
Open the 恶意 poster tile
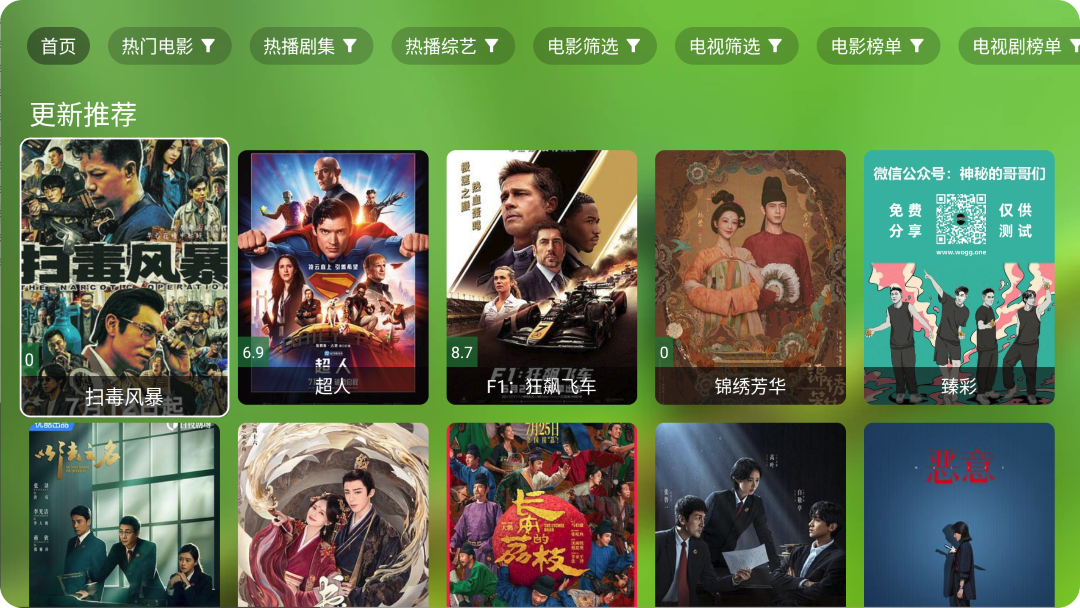pos(959,514)
